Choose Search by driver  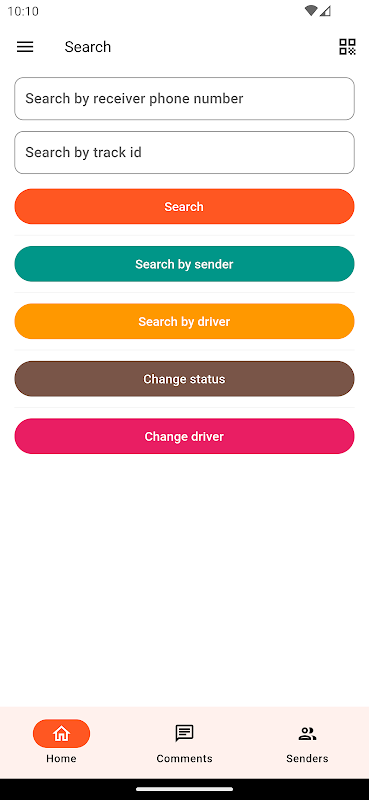click(184, 321)
